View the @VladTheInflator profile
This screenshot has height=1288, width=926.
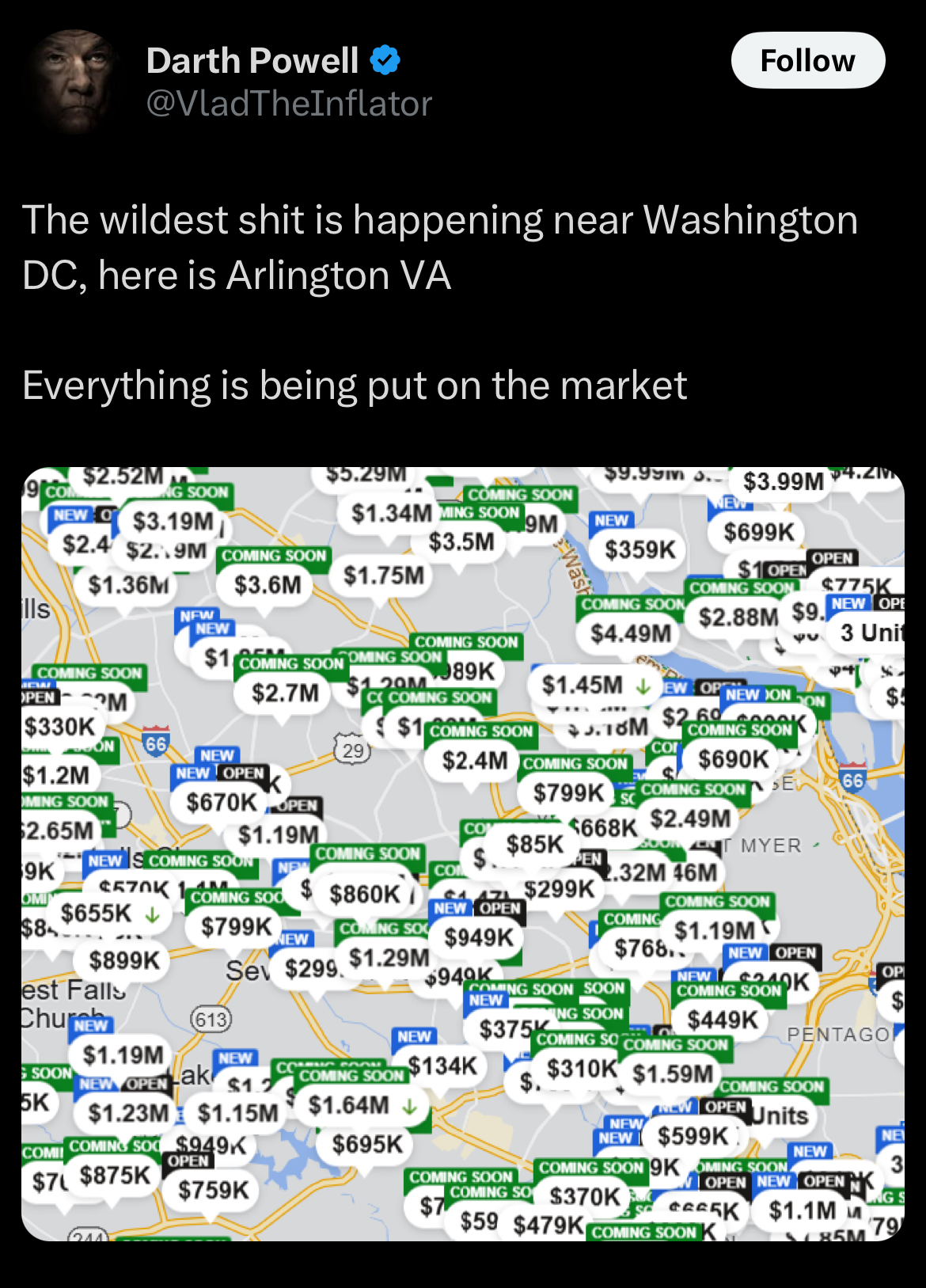pos(289,104)
